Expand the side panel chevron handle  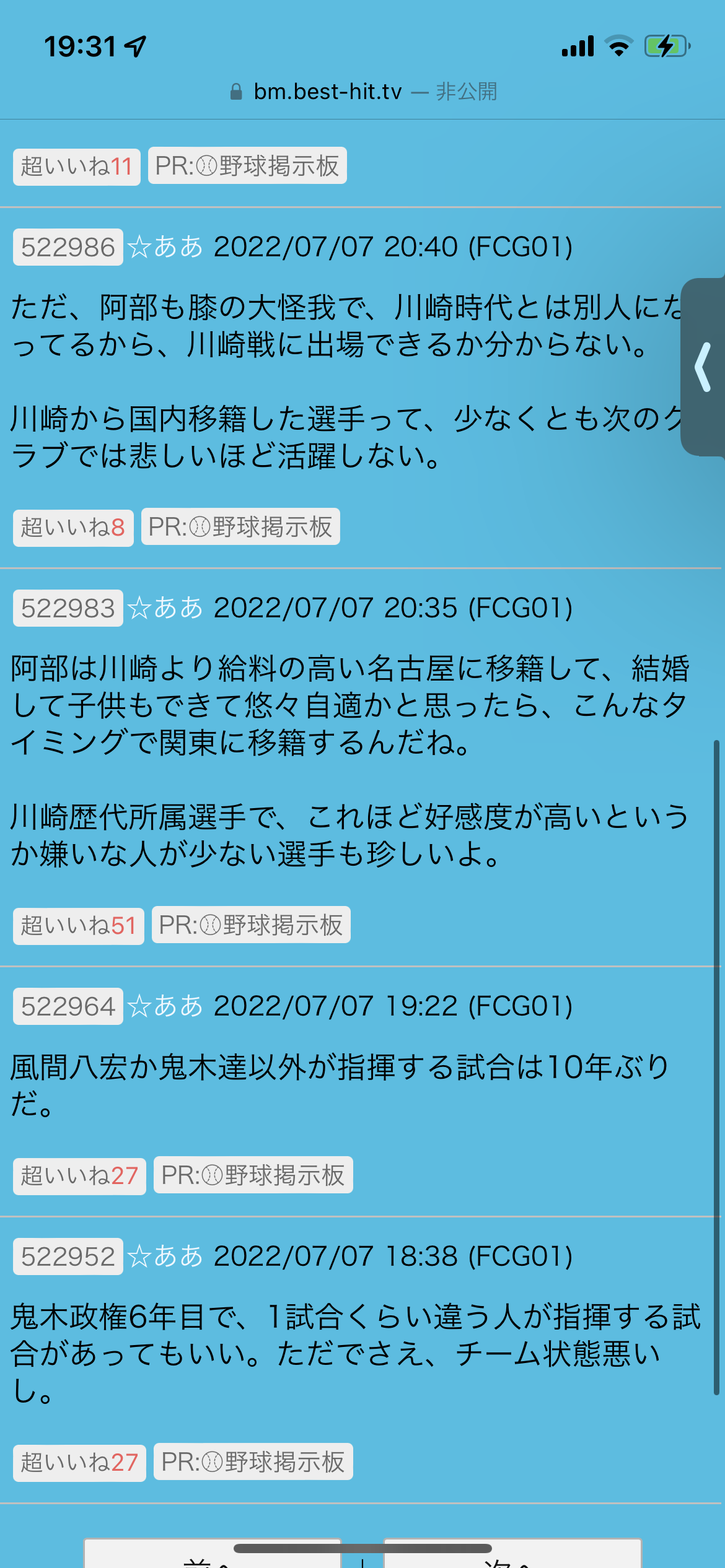pyautogui.click(x=703, y=367)
